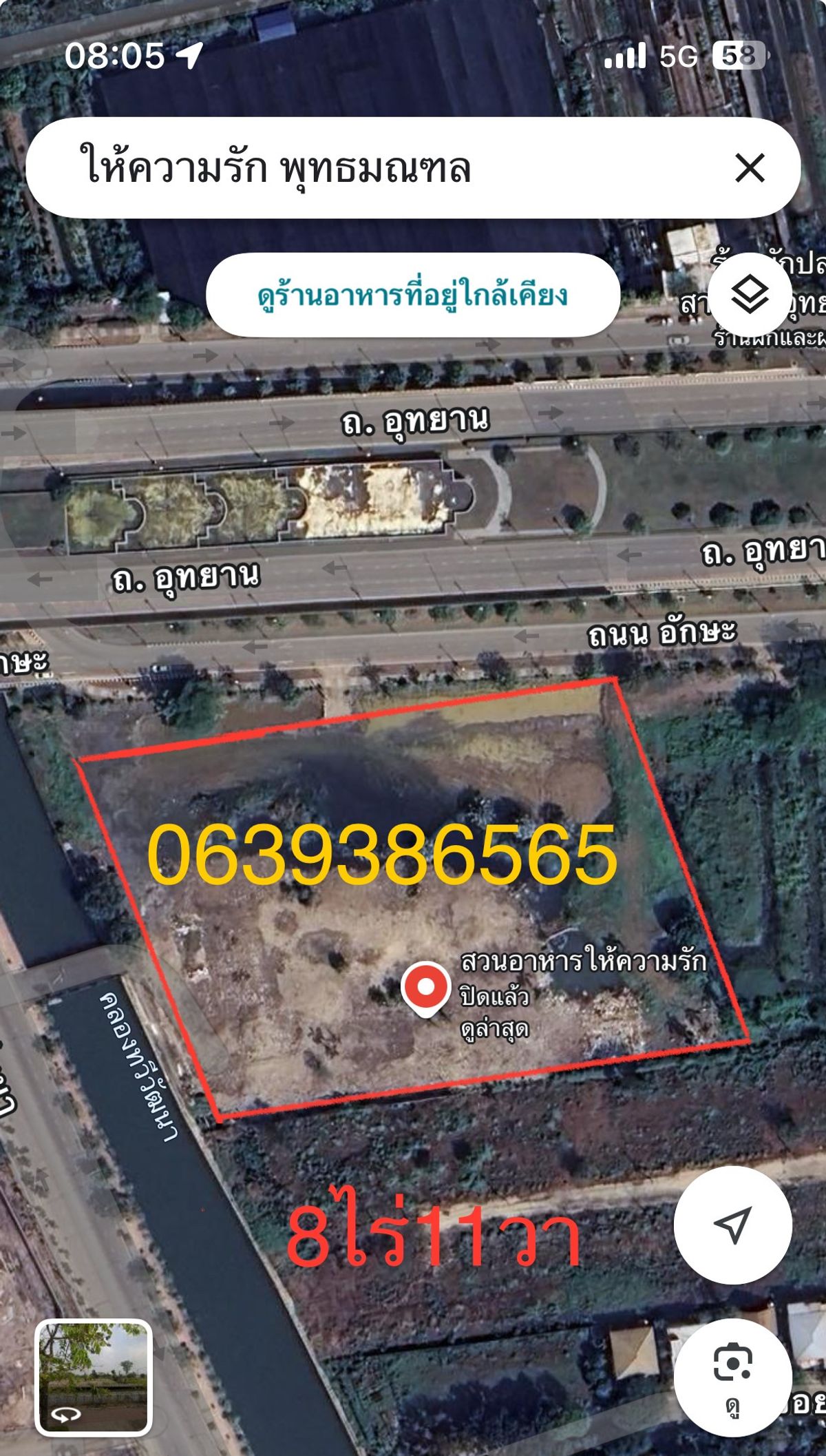Tap the ดูร้านอาหารที่อยู่ใกล้เคียง chip
The width and height of the screenshot is (826, 1456).
[413, 295]
